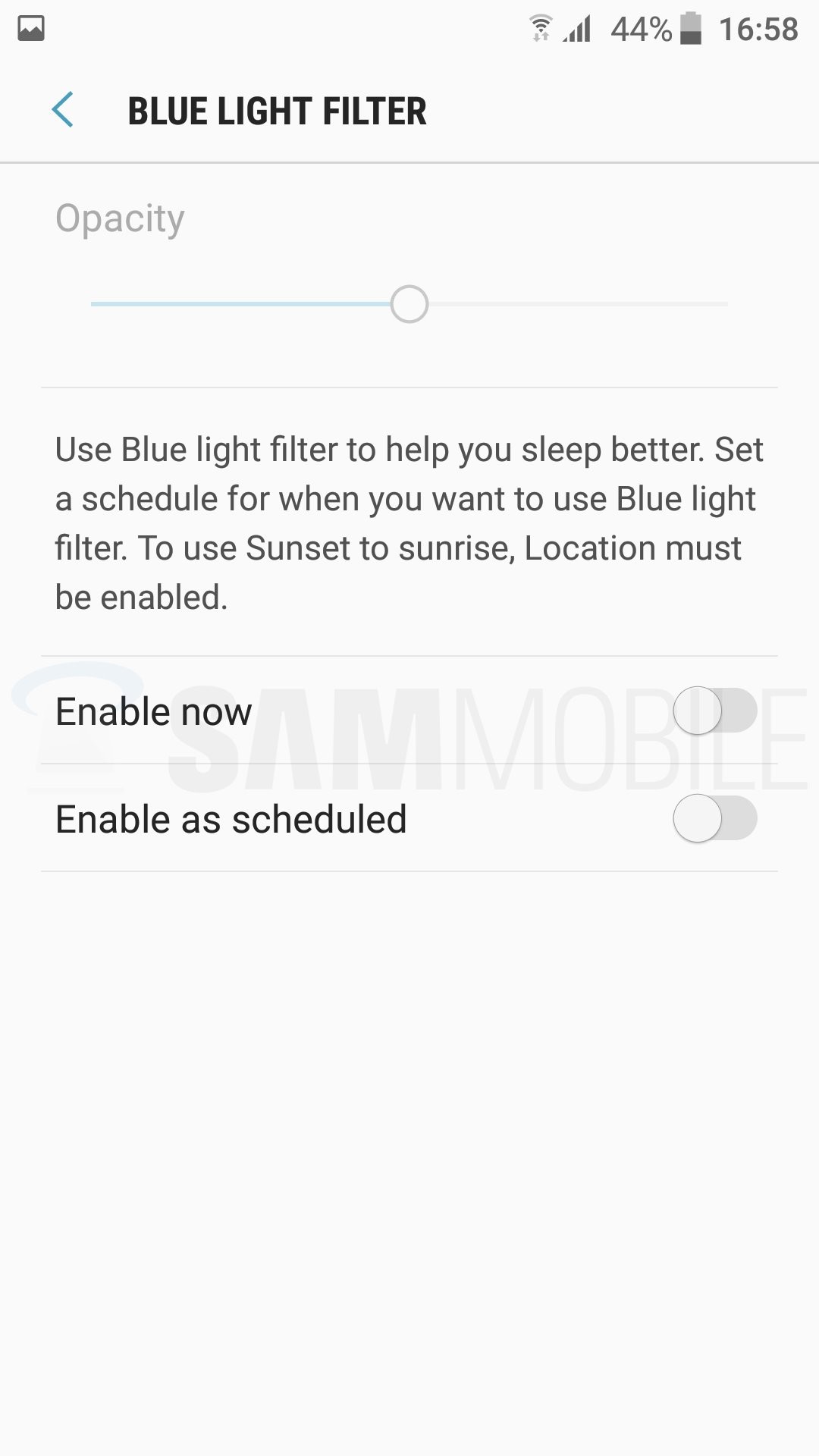Toggle Enable as scheduled on
819x1456 pixels.
[x=714, y=818]
